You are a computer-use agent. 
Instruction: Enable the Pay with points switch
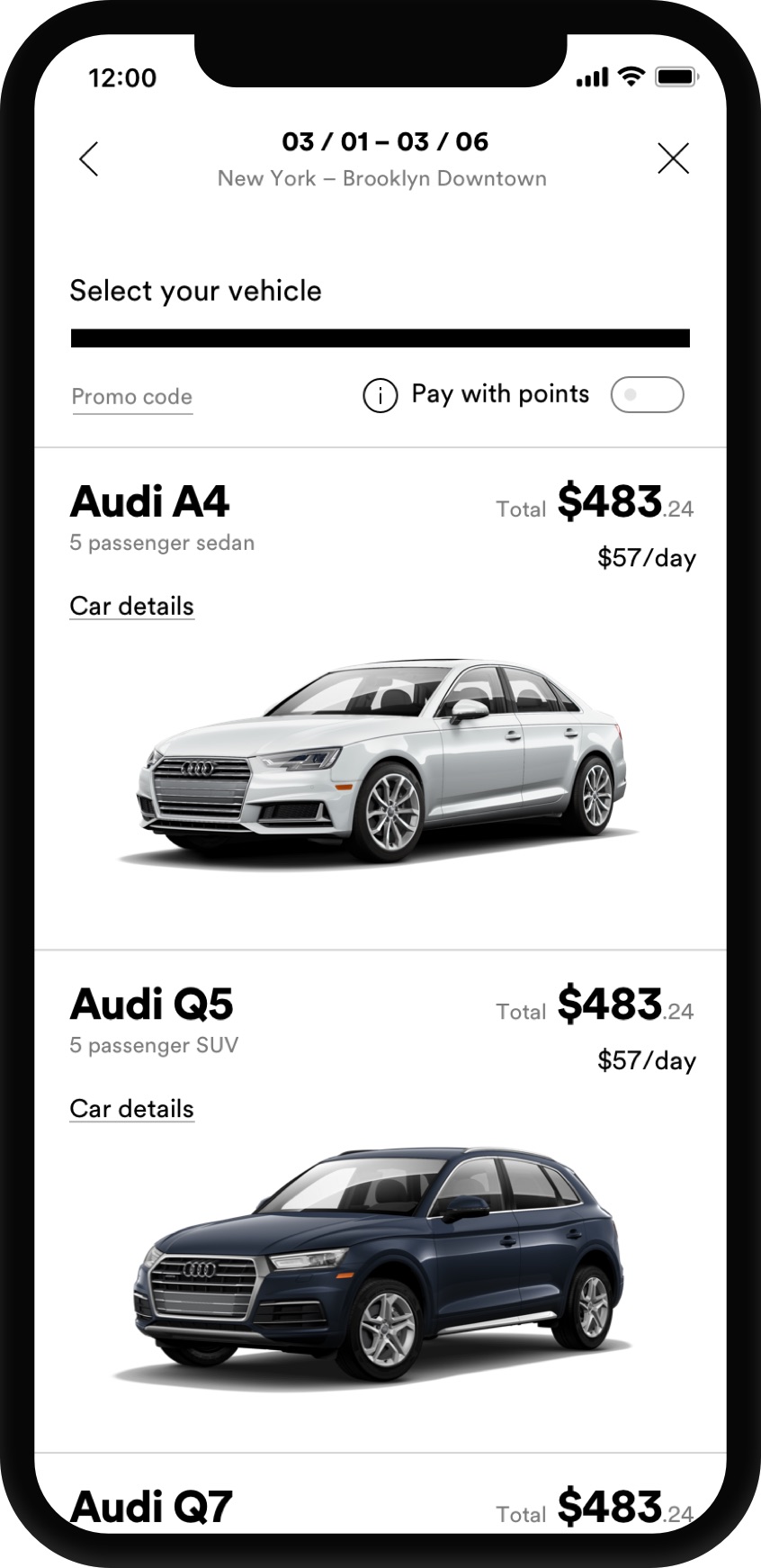click(x=647, y=395)
